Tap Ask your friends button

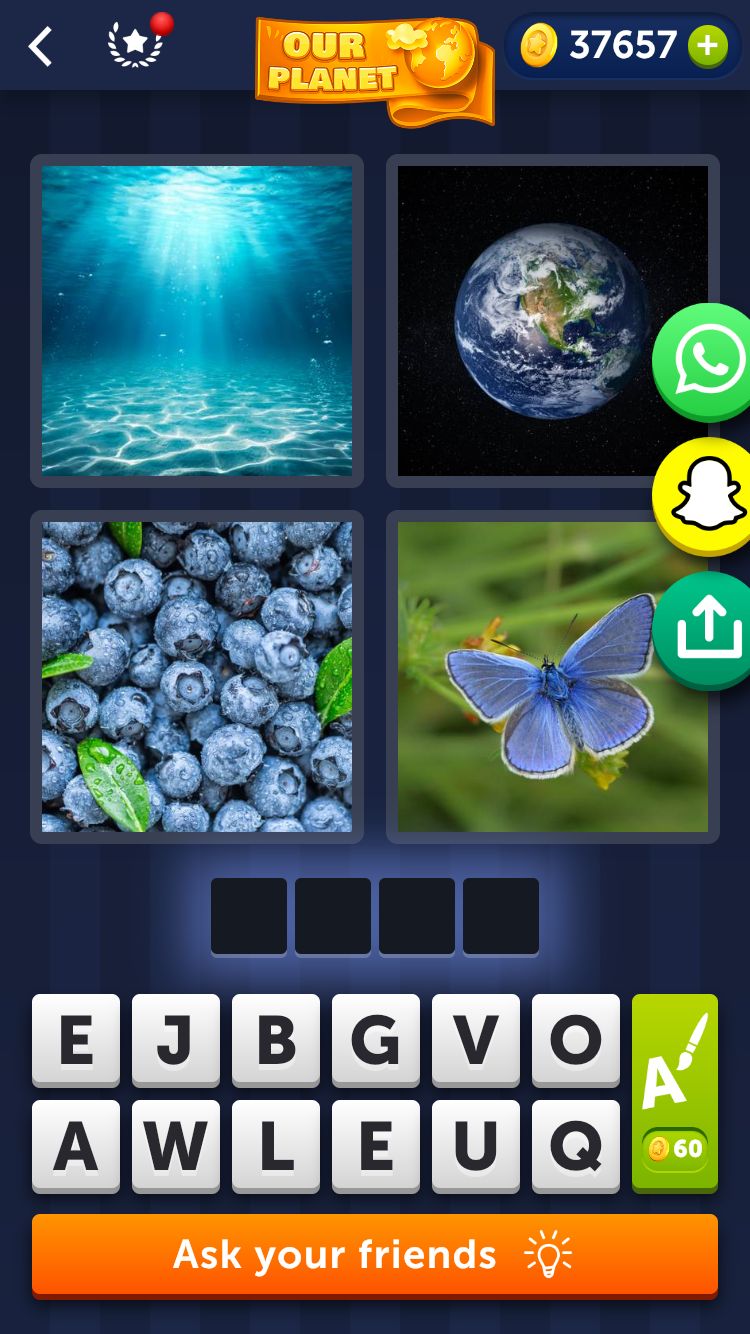375,1255
